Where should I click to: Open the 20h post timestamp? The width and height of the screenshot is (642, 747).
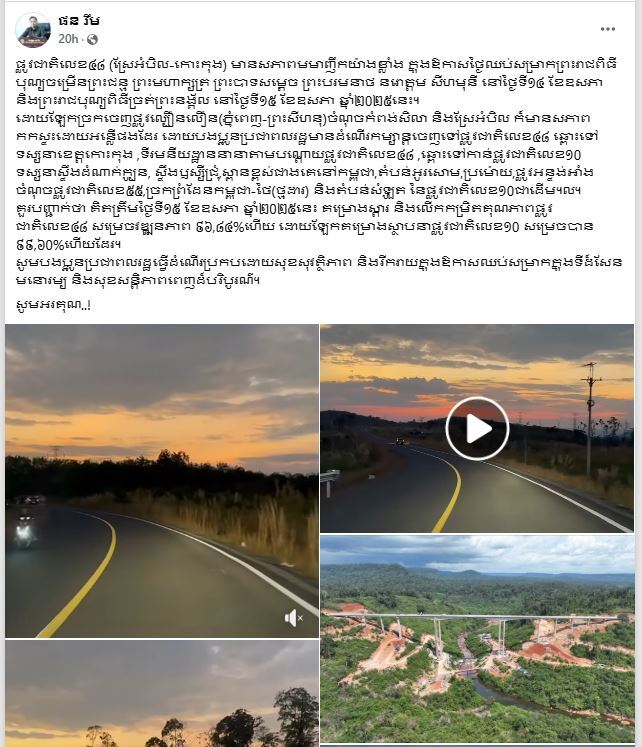pyautogui.click(x=67, y=38)
